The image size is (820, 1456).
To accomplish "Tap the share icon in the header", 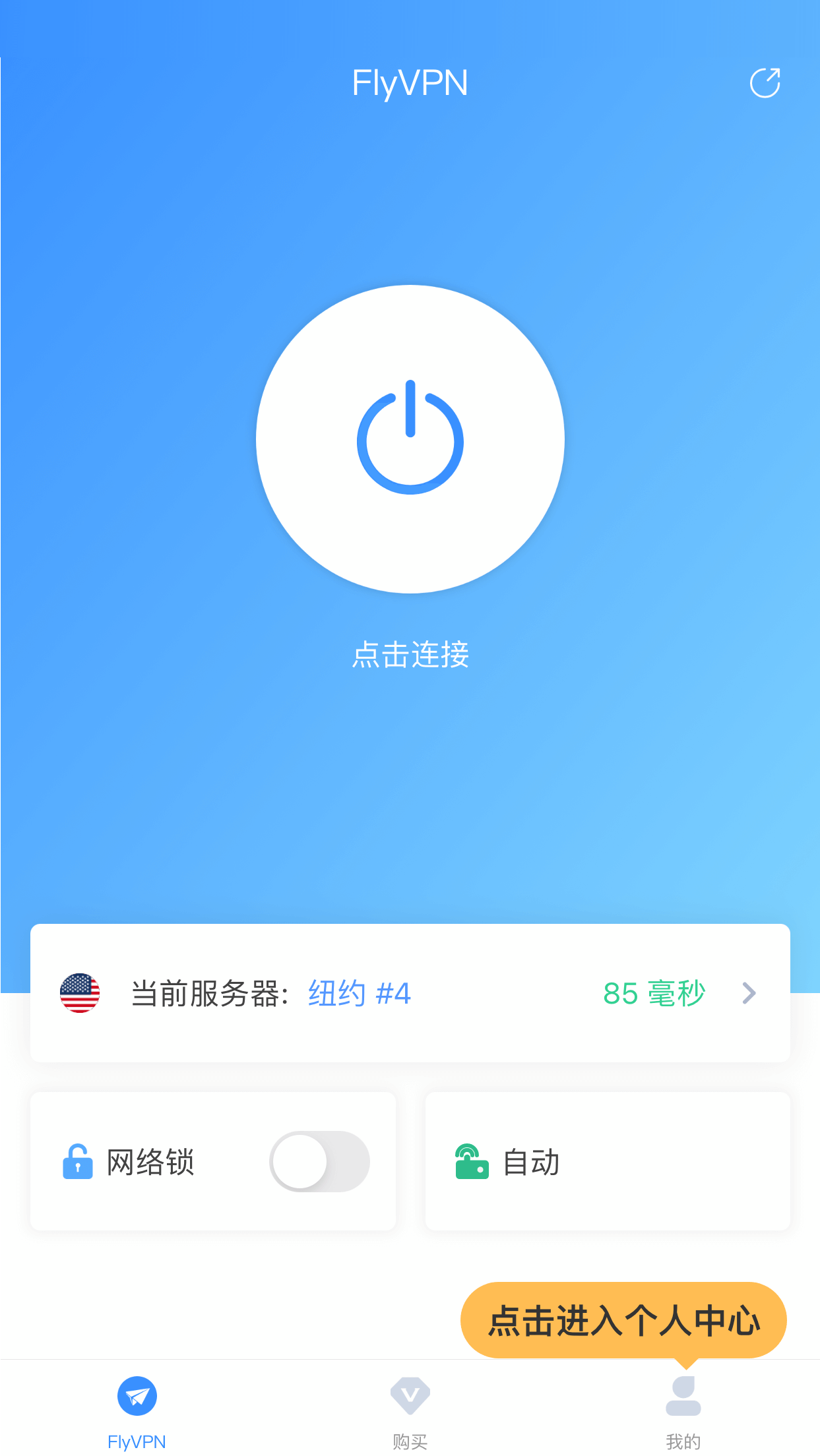I will [765, 83].
